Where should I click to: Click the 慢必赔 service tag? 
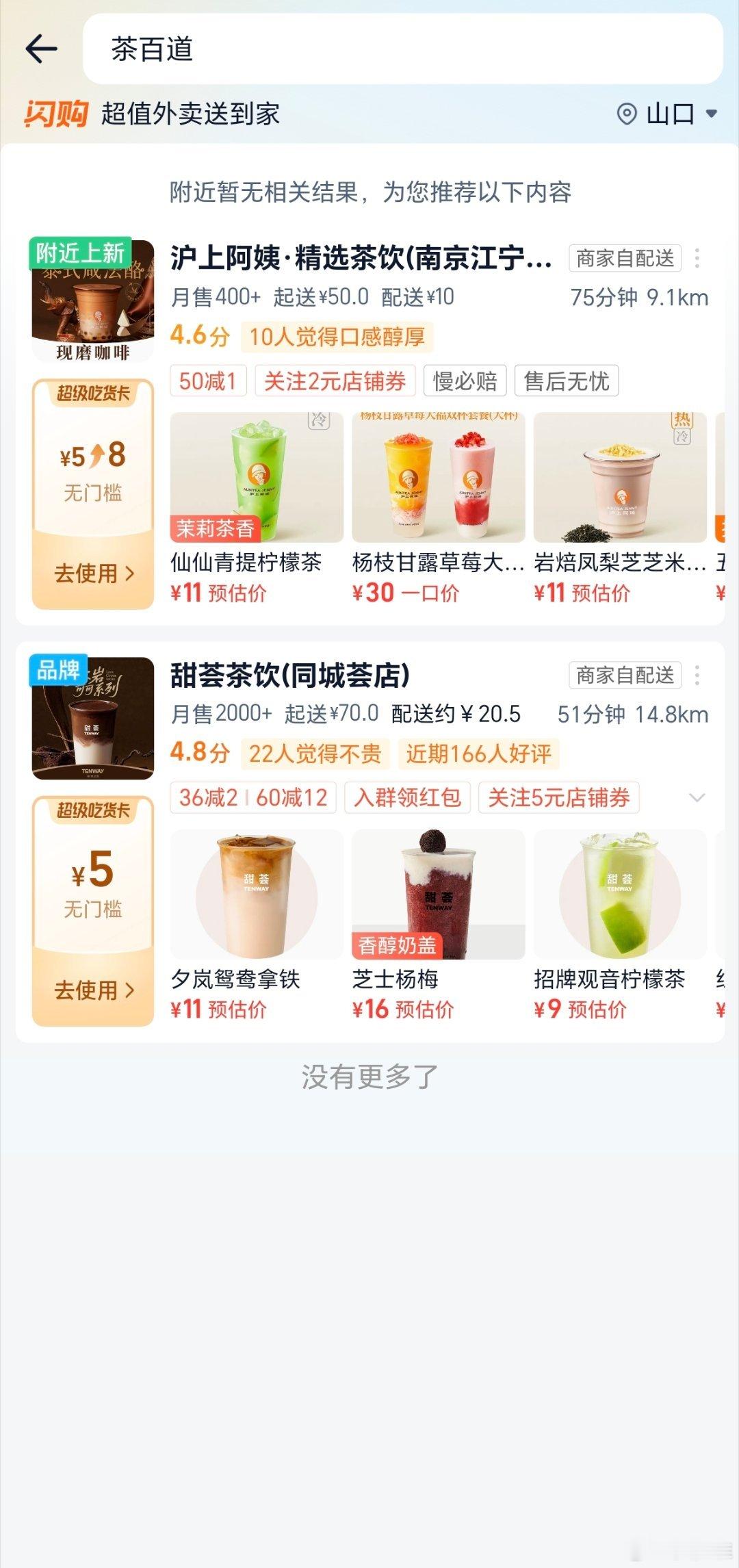point(465,381)
